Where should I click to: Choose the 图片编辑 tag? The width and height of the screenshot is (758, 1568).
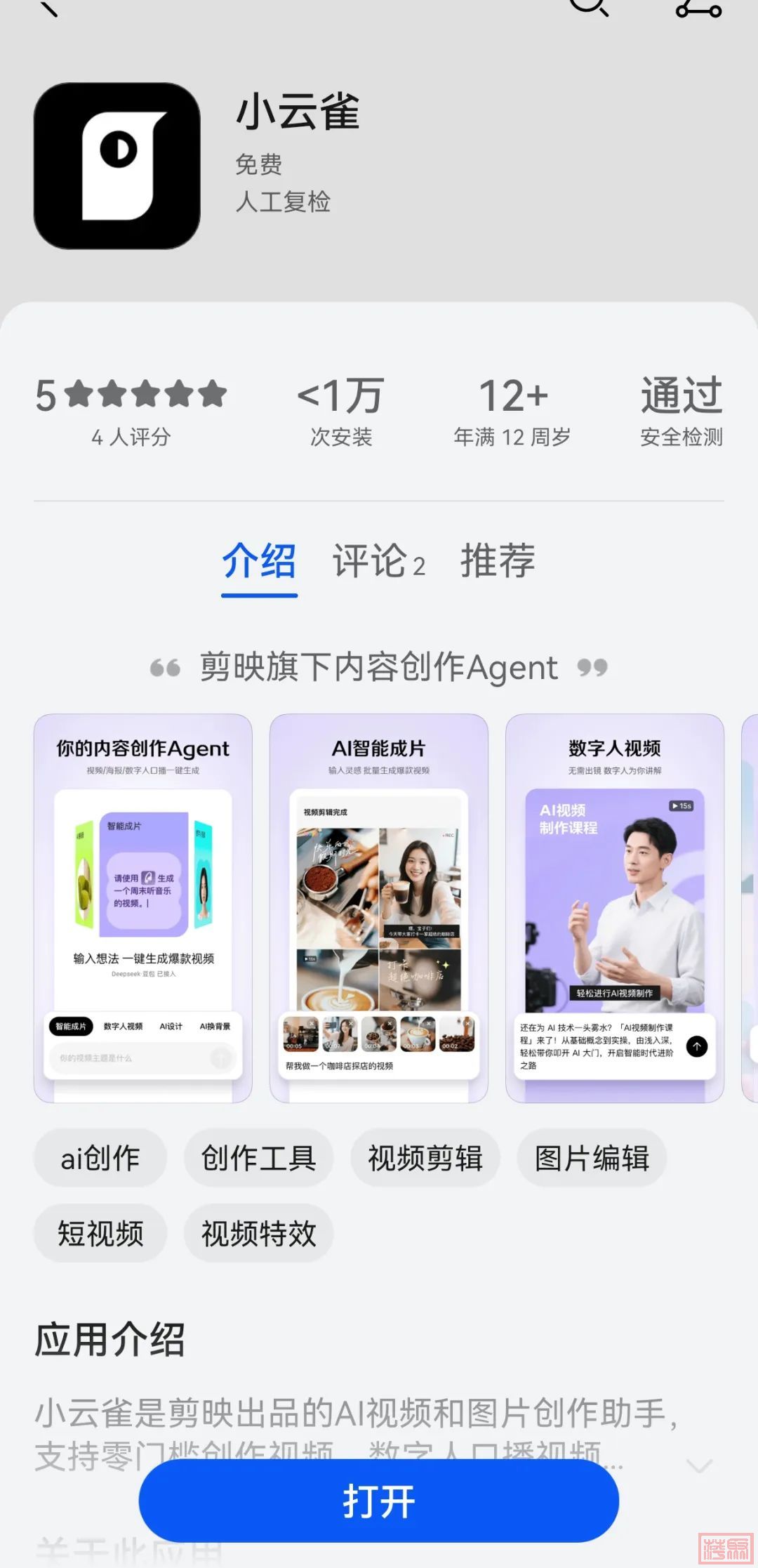592,1158
